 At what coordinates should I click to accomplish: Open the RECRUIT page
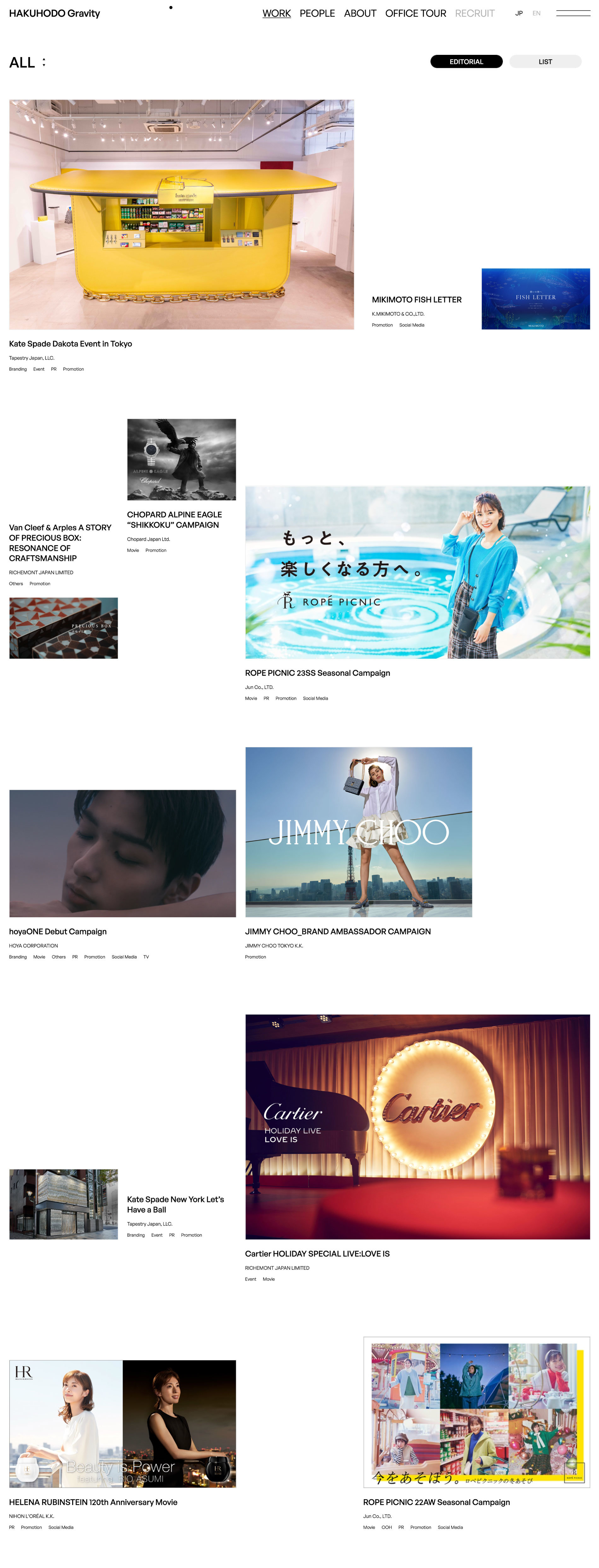pos(474,13)
